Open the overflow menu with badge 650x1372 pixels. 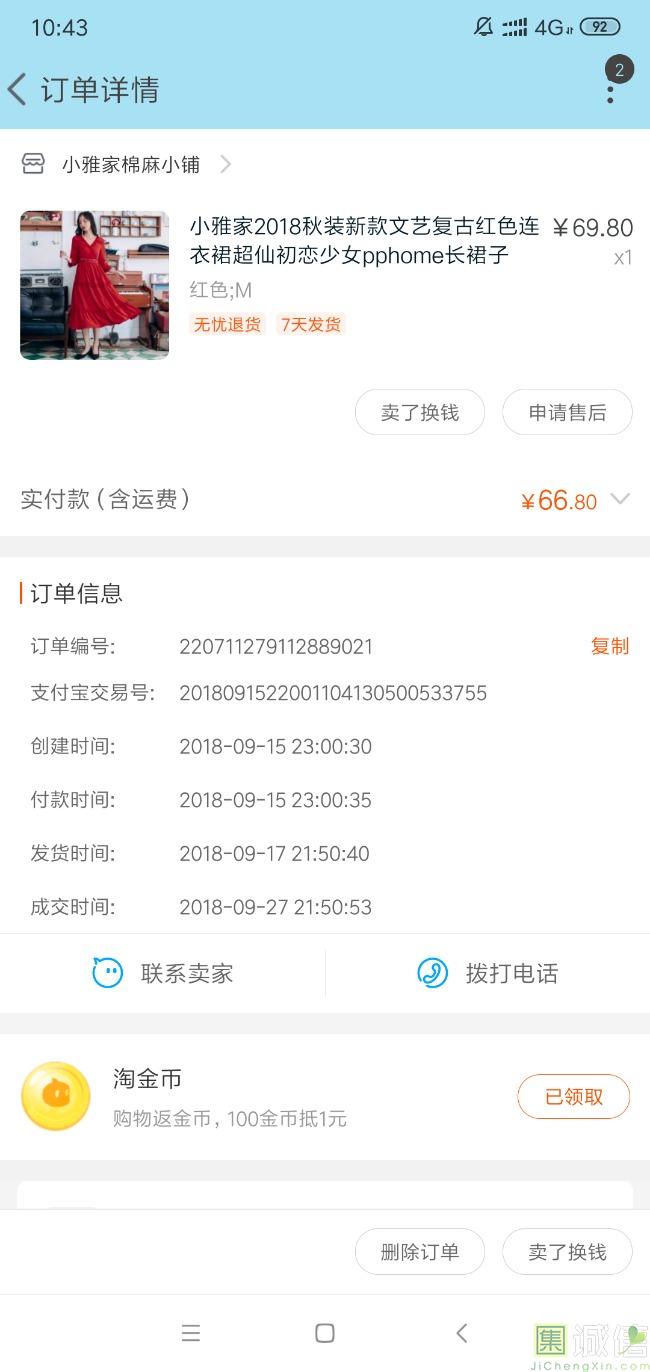(610, 90)
